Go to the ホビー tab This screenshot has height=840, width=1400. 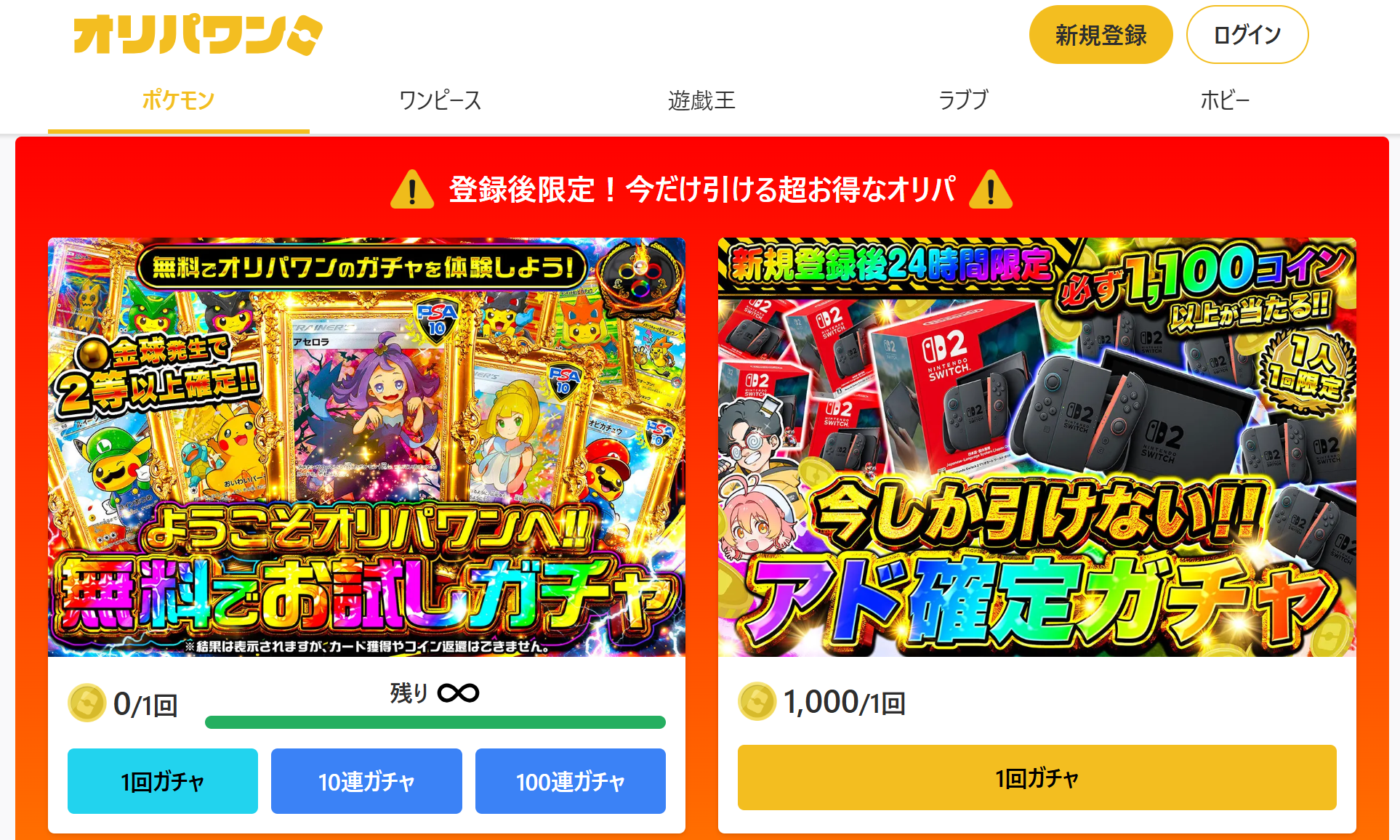(1225, 100)
